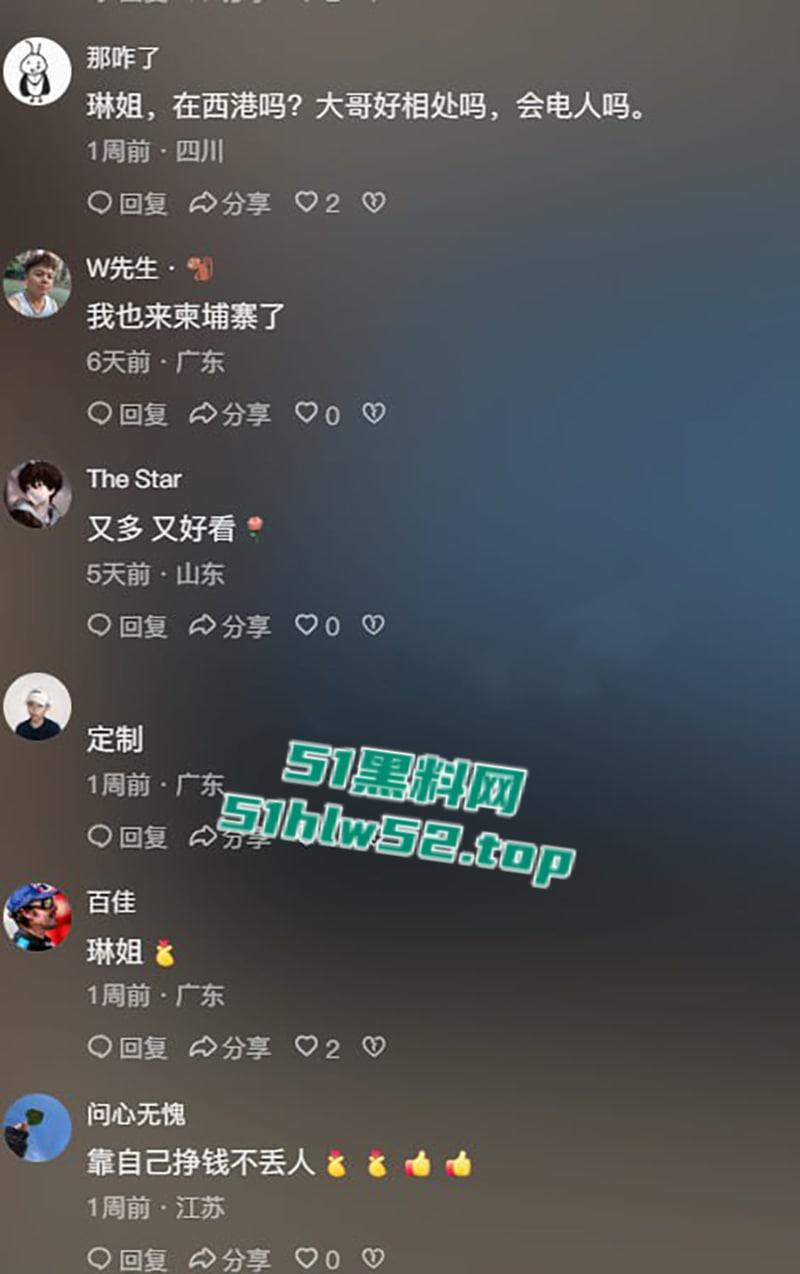Open The Star's profile avatar

(37, 493)
